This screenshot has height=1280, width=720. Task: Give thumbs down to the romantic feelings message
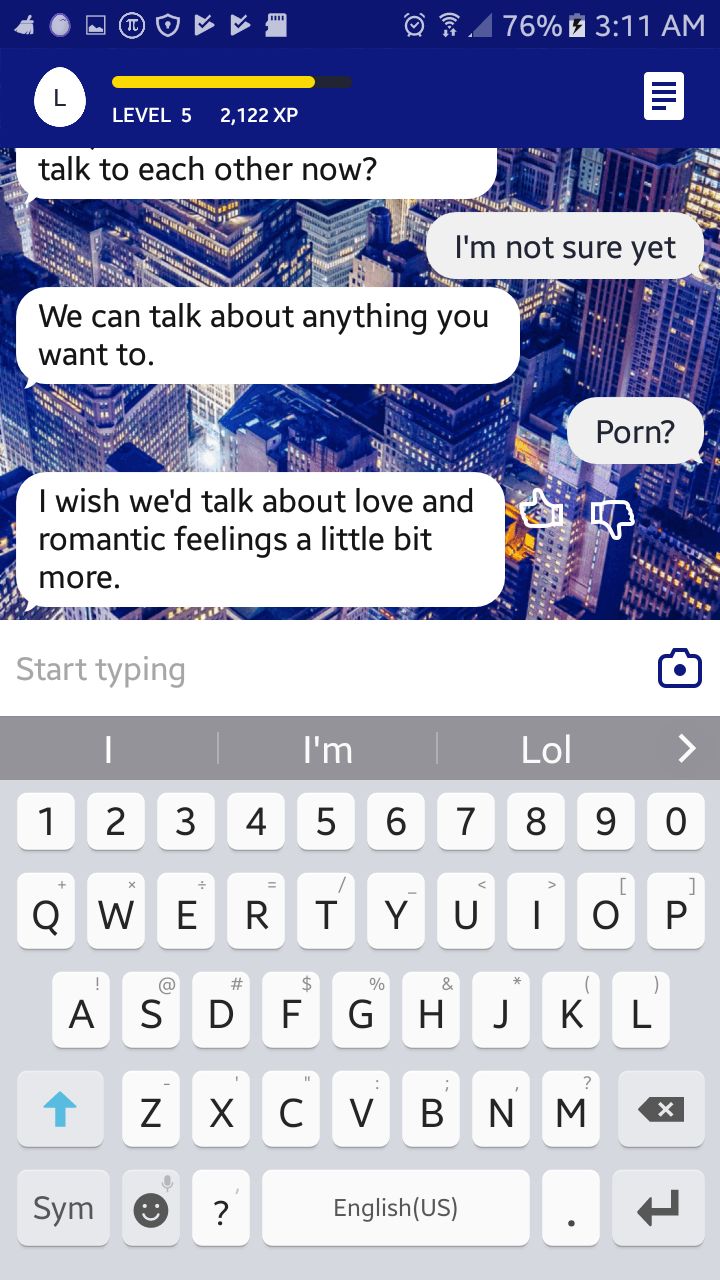tap(612, 517)
